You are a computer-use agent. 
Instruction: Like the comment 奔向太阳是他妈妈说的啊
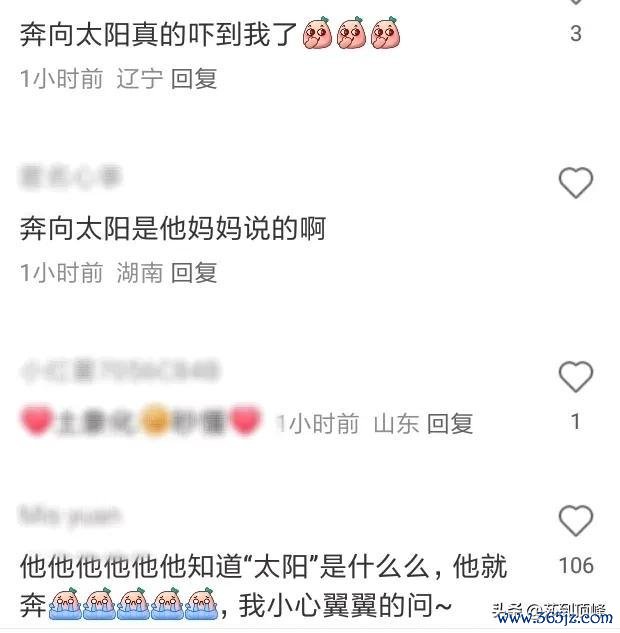[575, 183]
